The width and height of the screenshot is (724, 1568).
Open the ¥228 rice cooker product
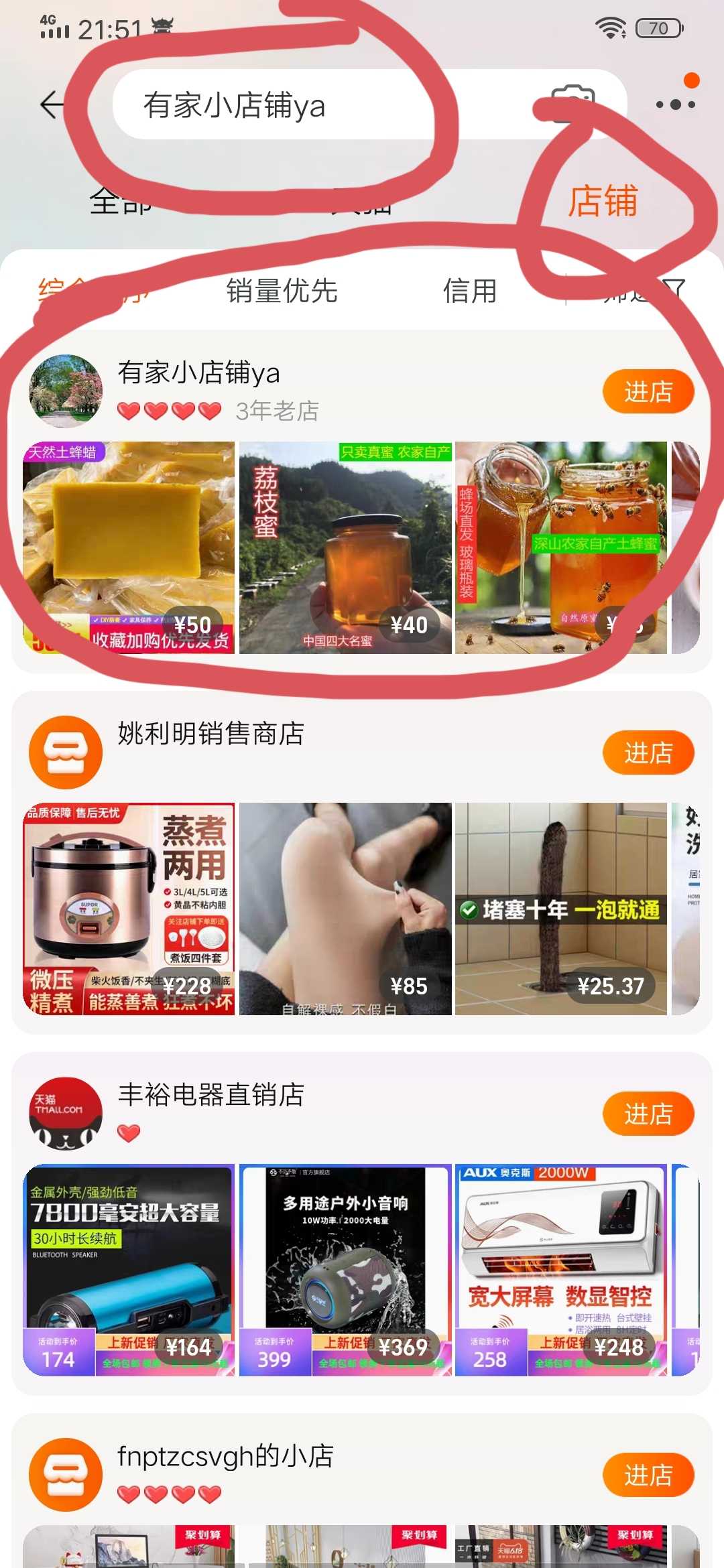[x=129, y=909]
